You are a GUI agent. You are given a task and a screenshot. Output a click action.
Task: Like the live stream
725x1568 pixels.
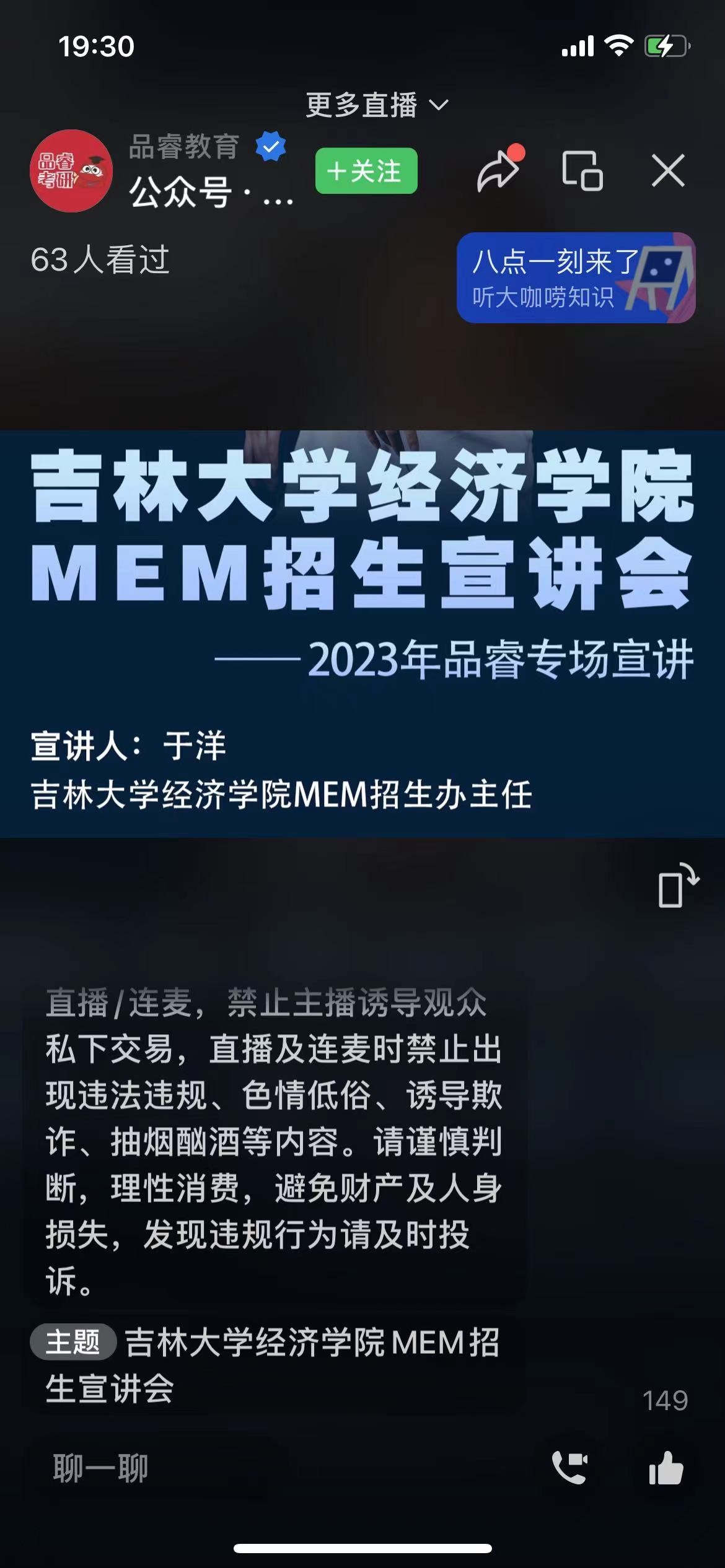click(x=666, y=1468)
